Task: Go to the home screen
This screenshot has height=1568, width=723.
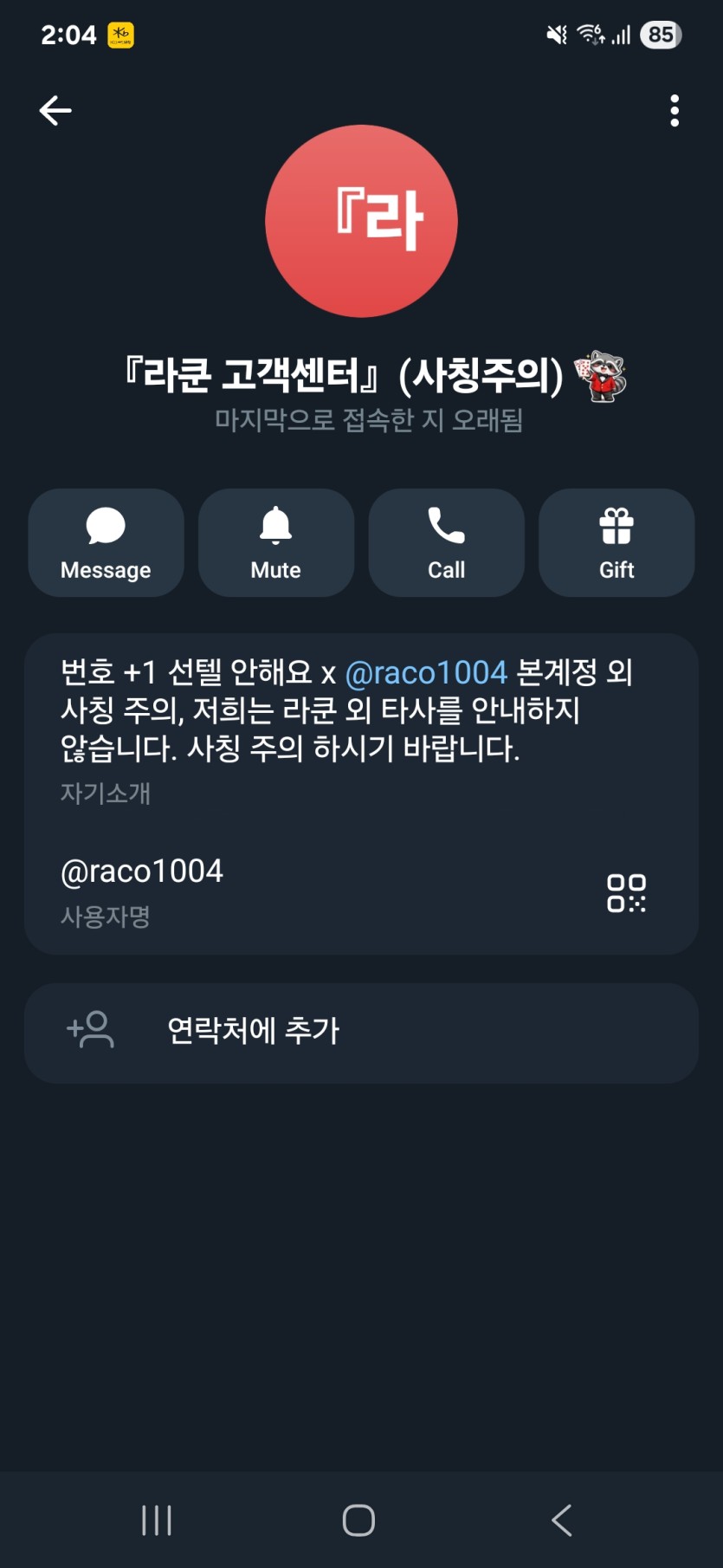Action: pyautogui.click(x=358, y=1519)
